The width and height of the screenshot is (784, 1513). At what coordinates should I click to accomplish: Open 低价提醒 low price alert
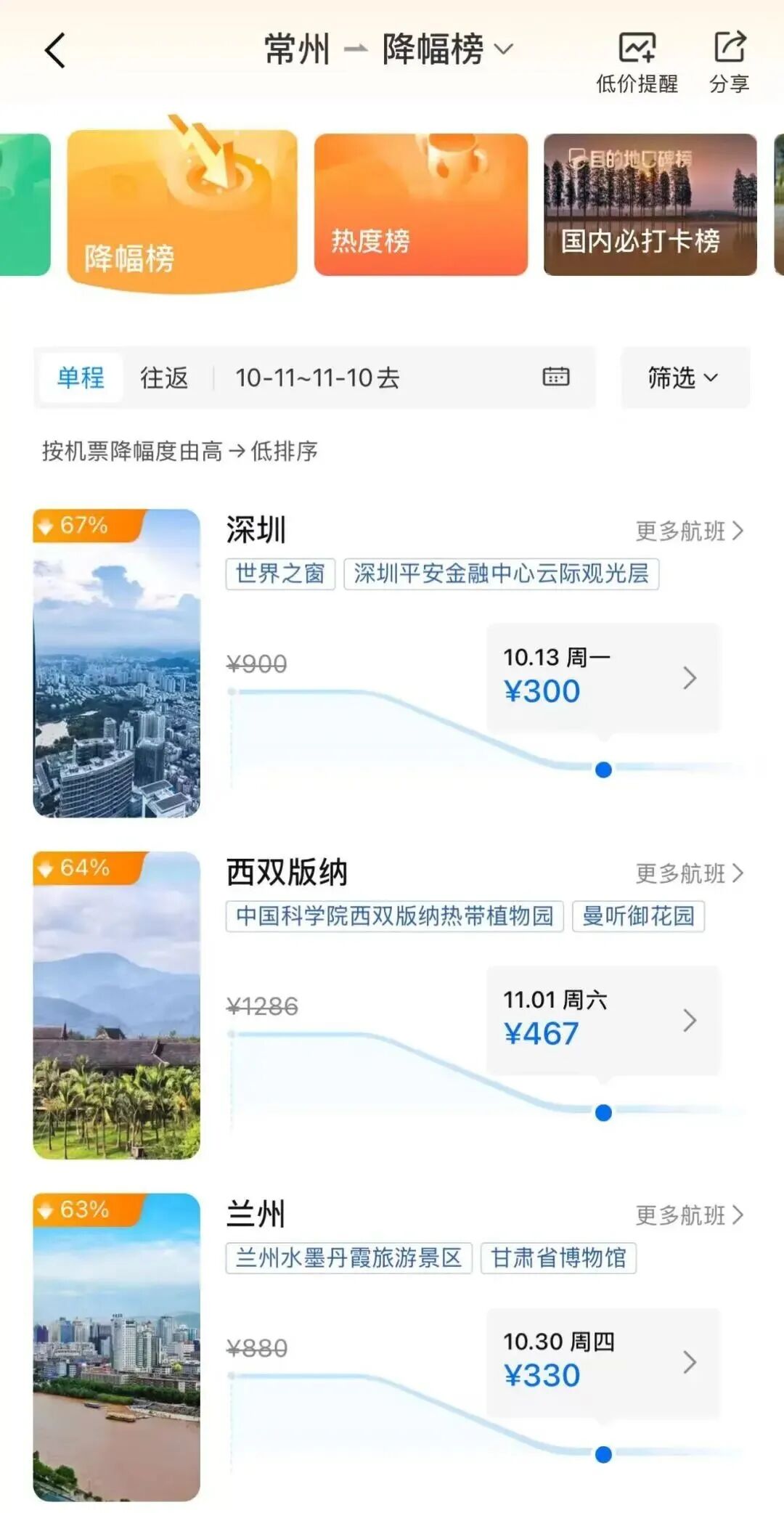pyautogui.click(x=637, y=62)
